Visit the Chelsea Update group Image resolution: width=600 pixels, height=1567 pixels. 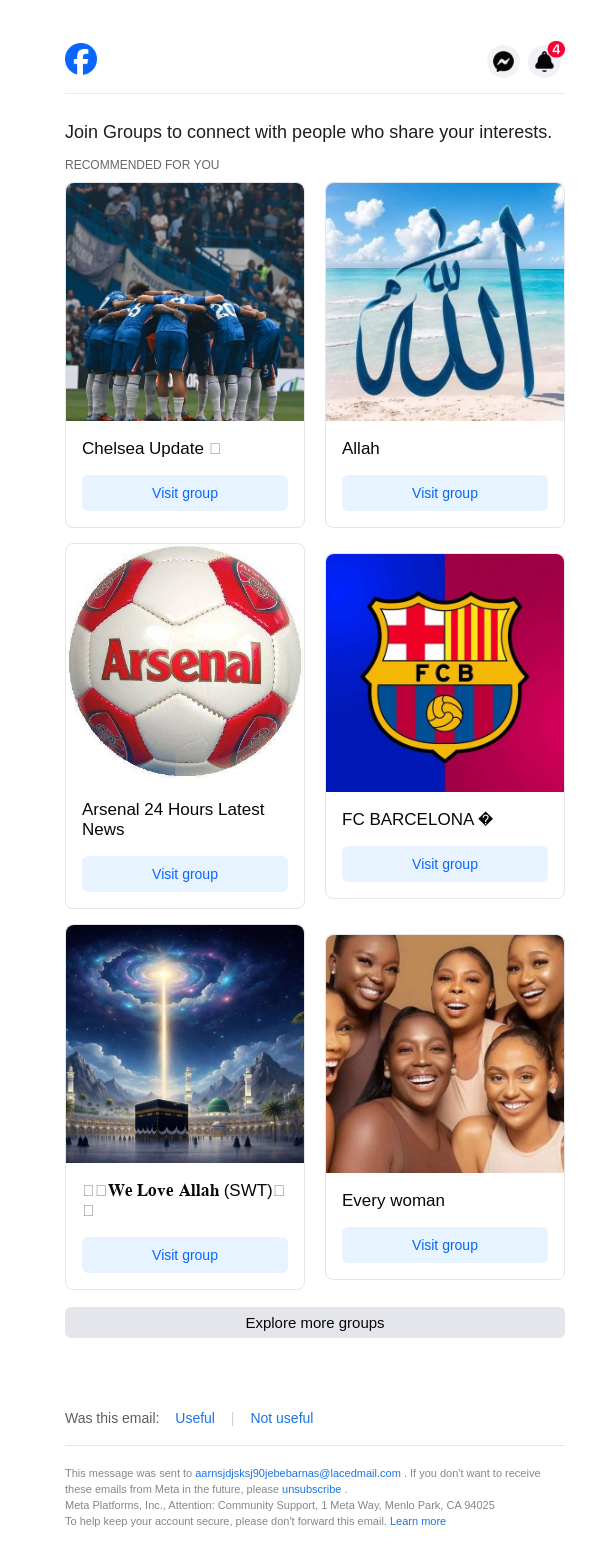click(185, 493)
